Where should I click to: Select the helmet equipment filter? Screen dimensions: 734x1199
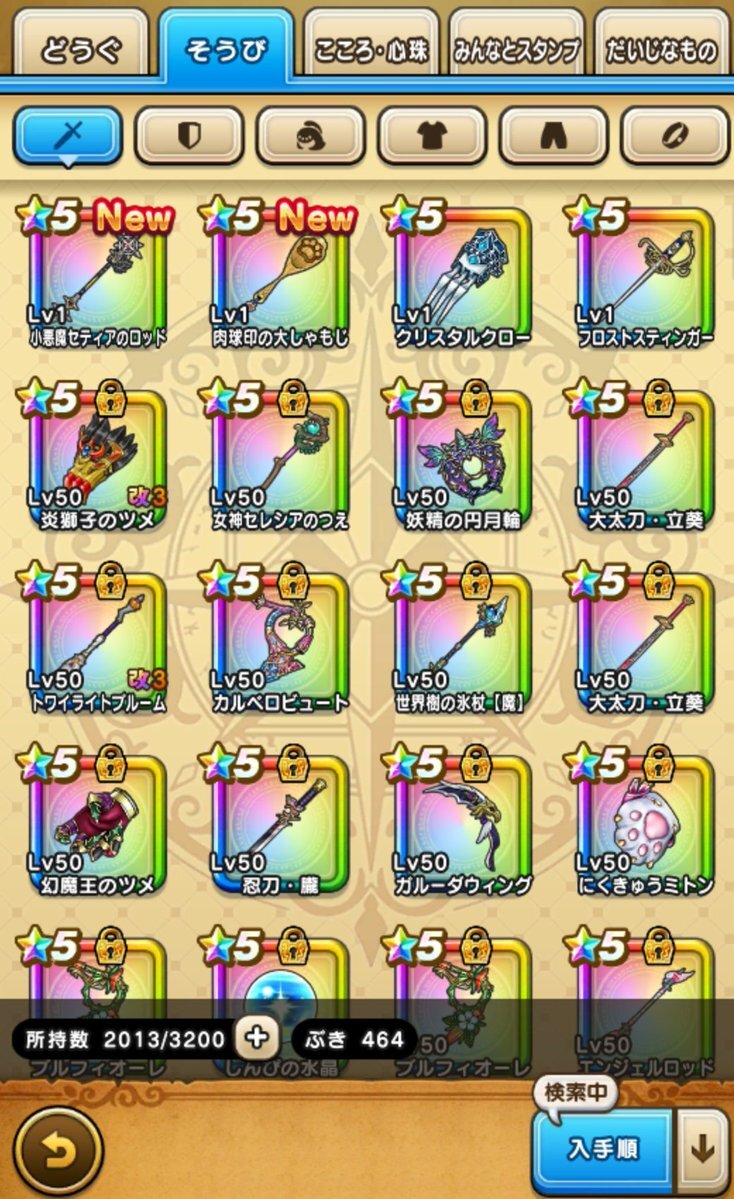click(x=310, y=136)
